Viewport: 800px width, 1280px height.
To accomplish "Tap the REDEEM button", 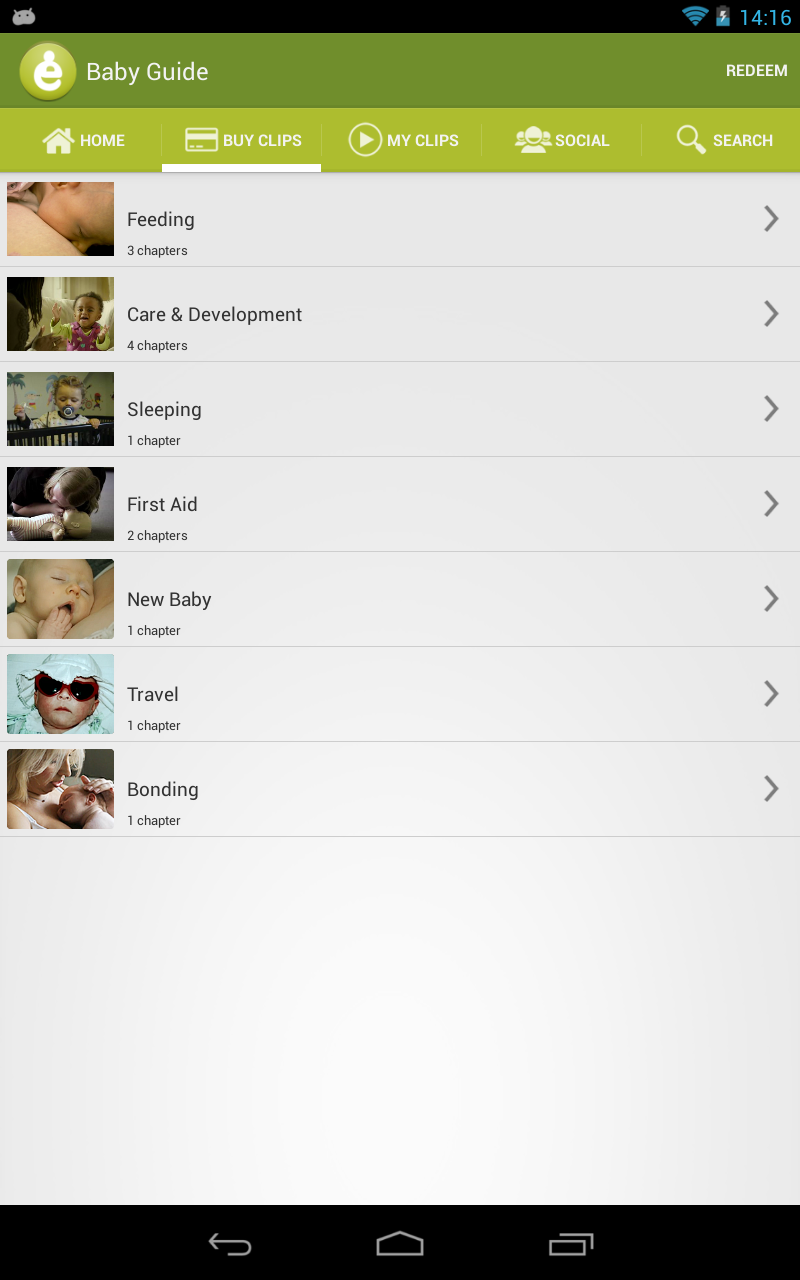I will coord(756,71).
